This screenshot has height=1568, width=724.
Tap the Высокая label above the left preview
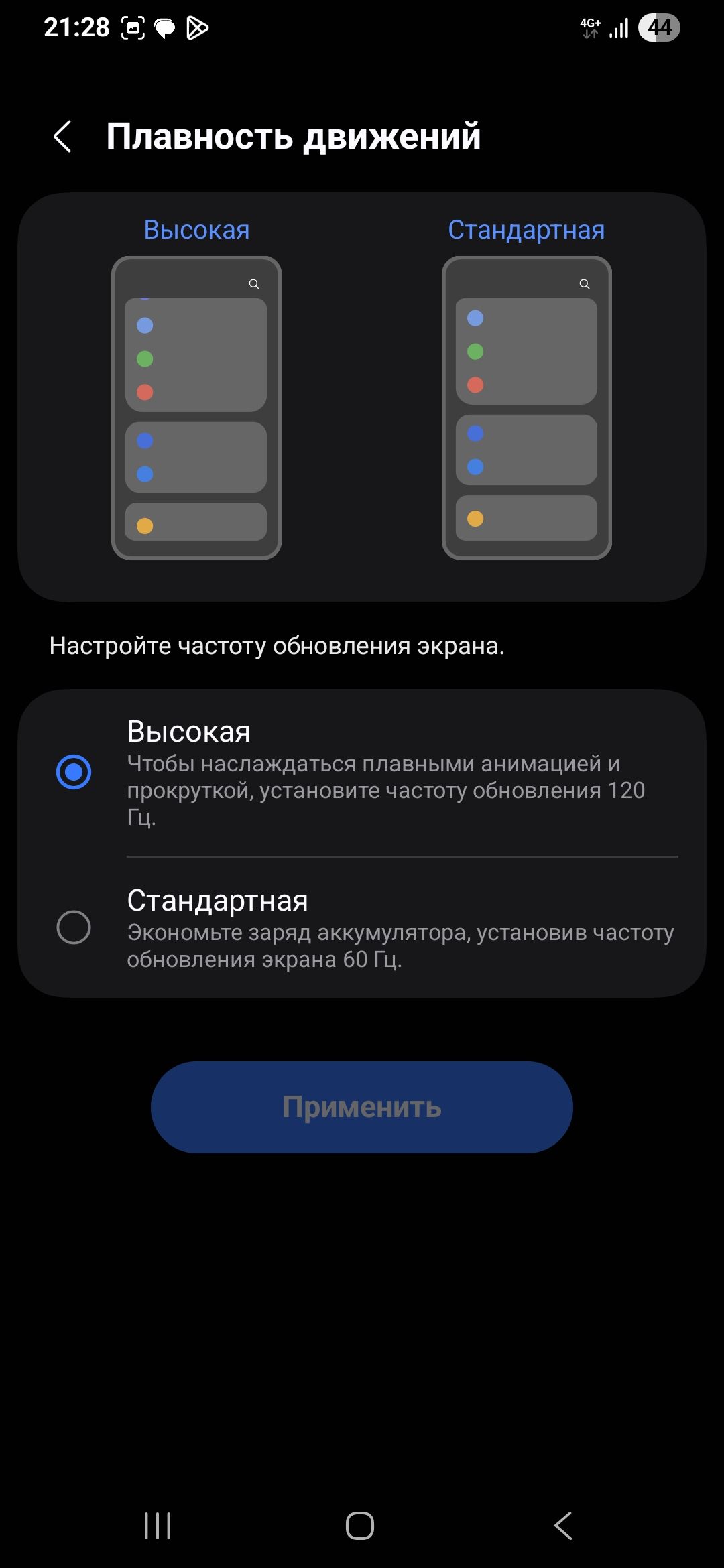(196, 230)
